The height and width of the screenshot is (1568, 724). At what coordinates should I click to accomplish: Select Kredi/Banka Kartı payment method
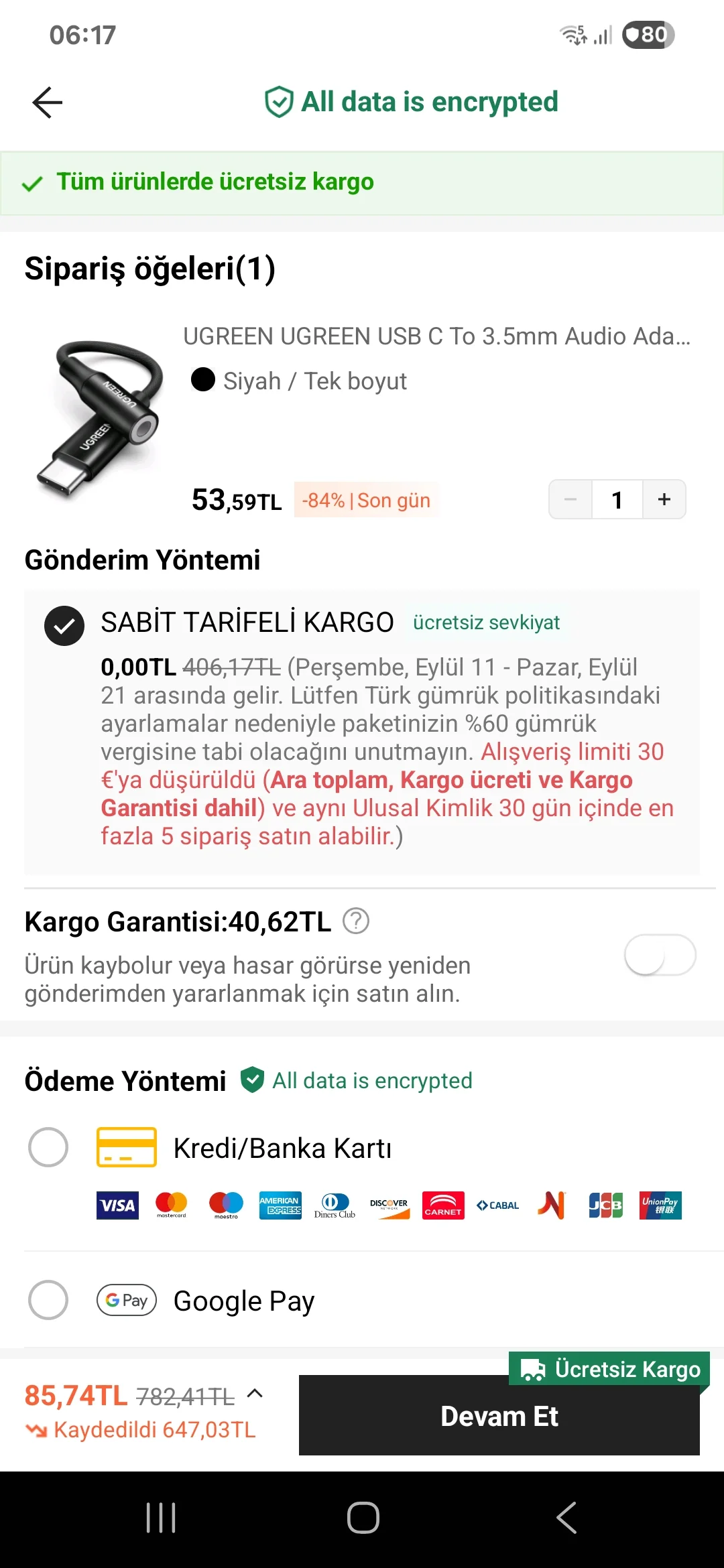tap(48, 1147)
